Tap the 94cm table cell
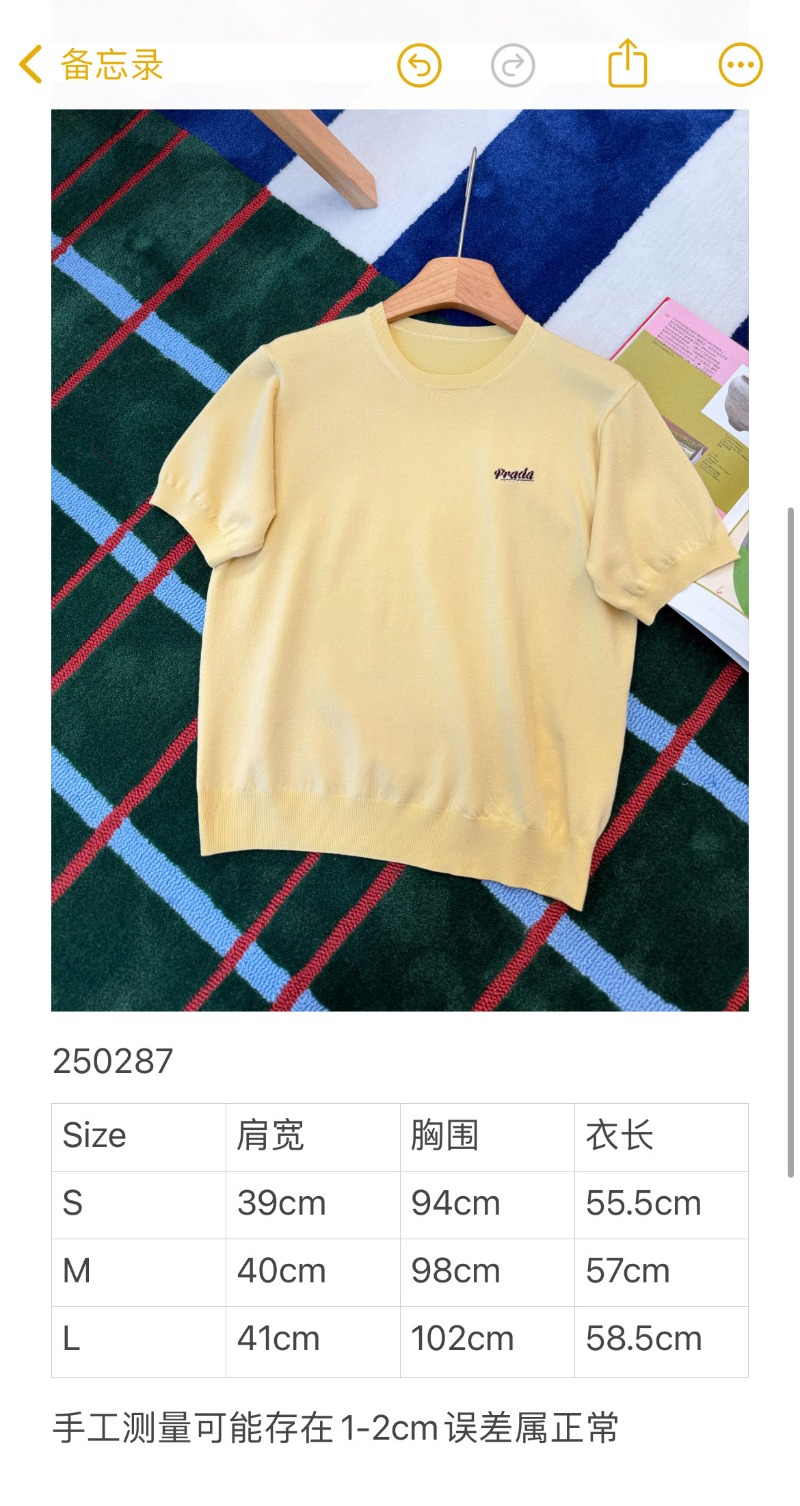The image size is (800, 1506). click(454, 1204)
